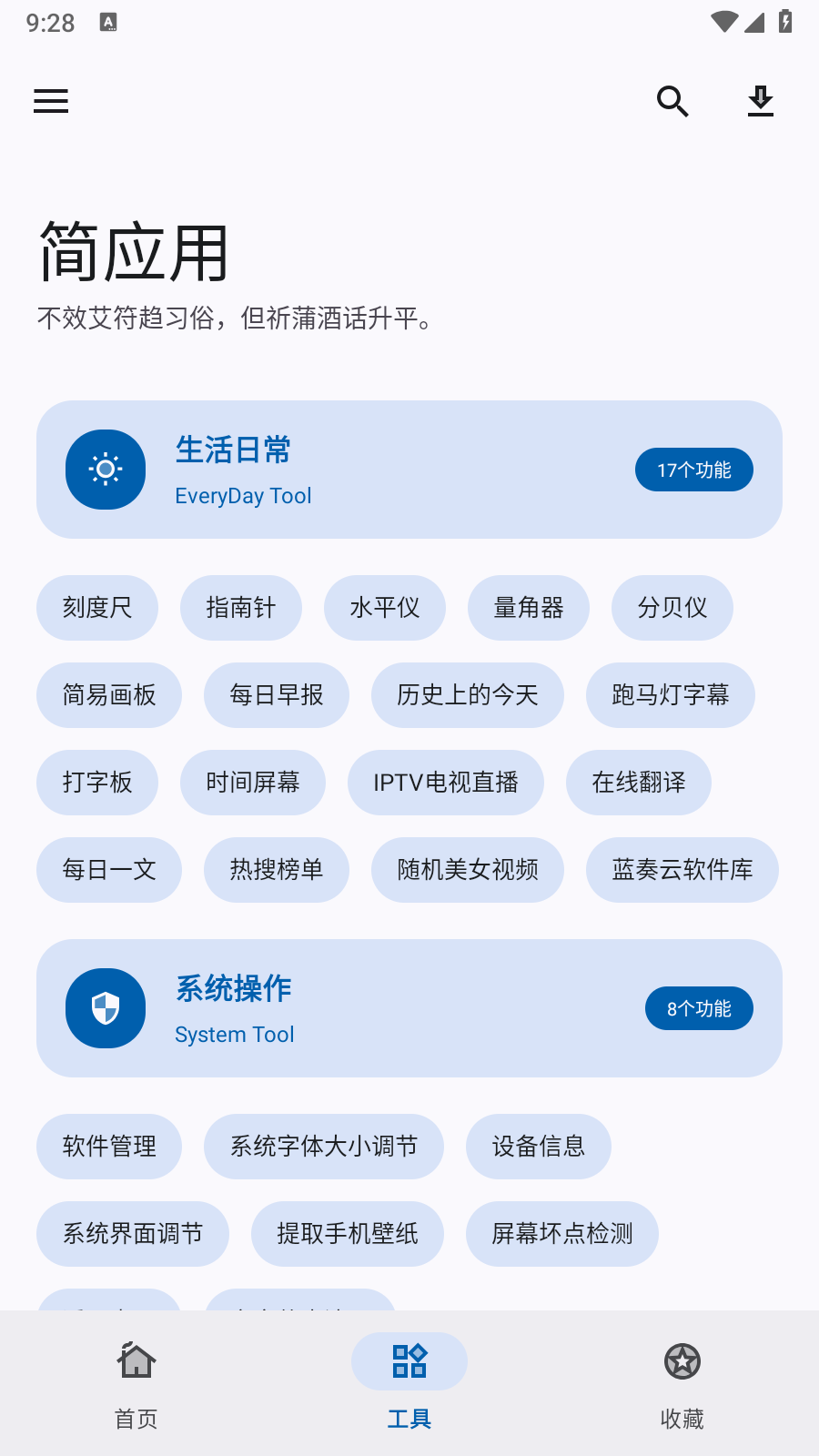Viewport: 819px width, 1456px height.
Task: Tap the download icon in top bar
Action: [760, 101]
